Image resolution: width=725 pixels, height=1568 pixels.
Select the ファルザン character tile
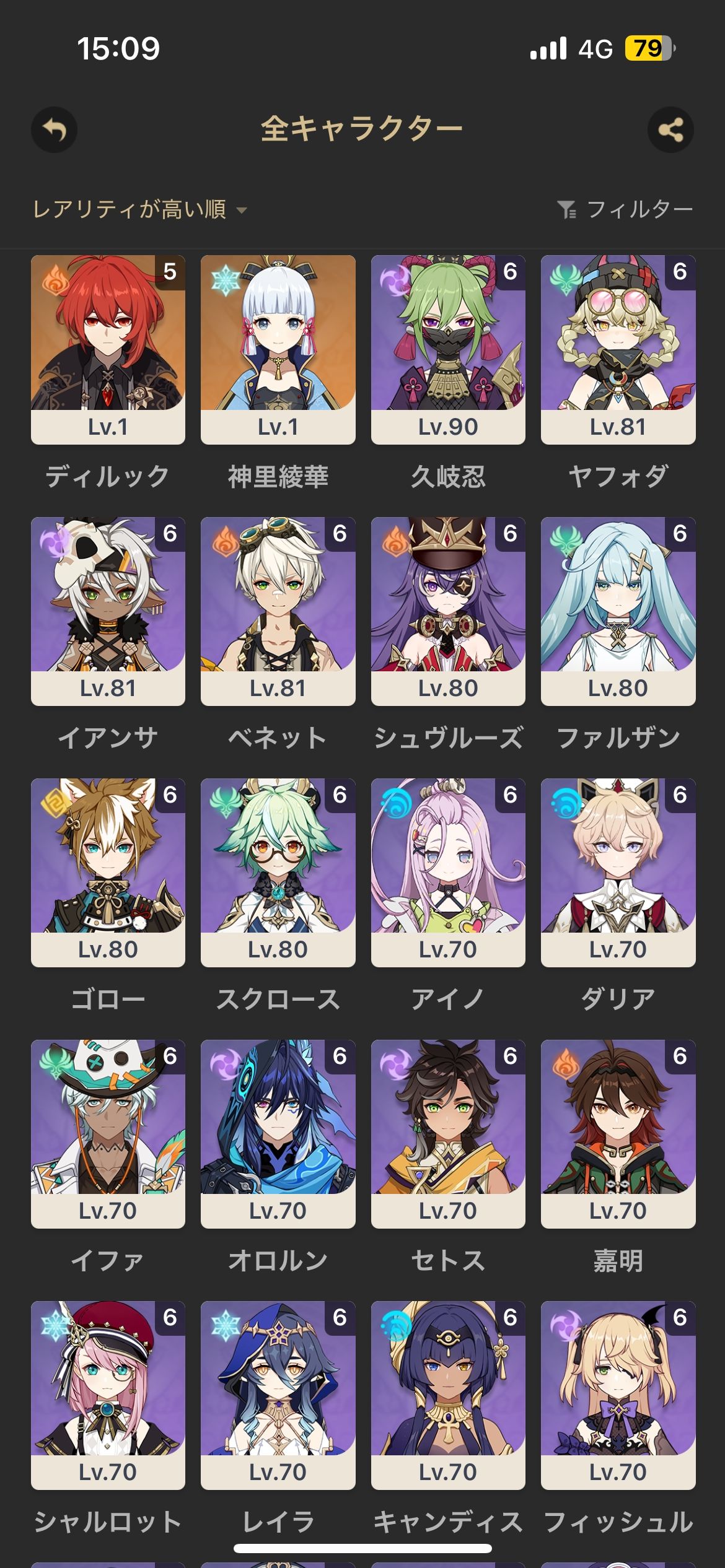(618, 611)
